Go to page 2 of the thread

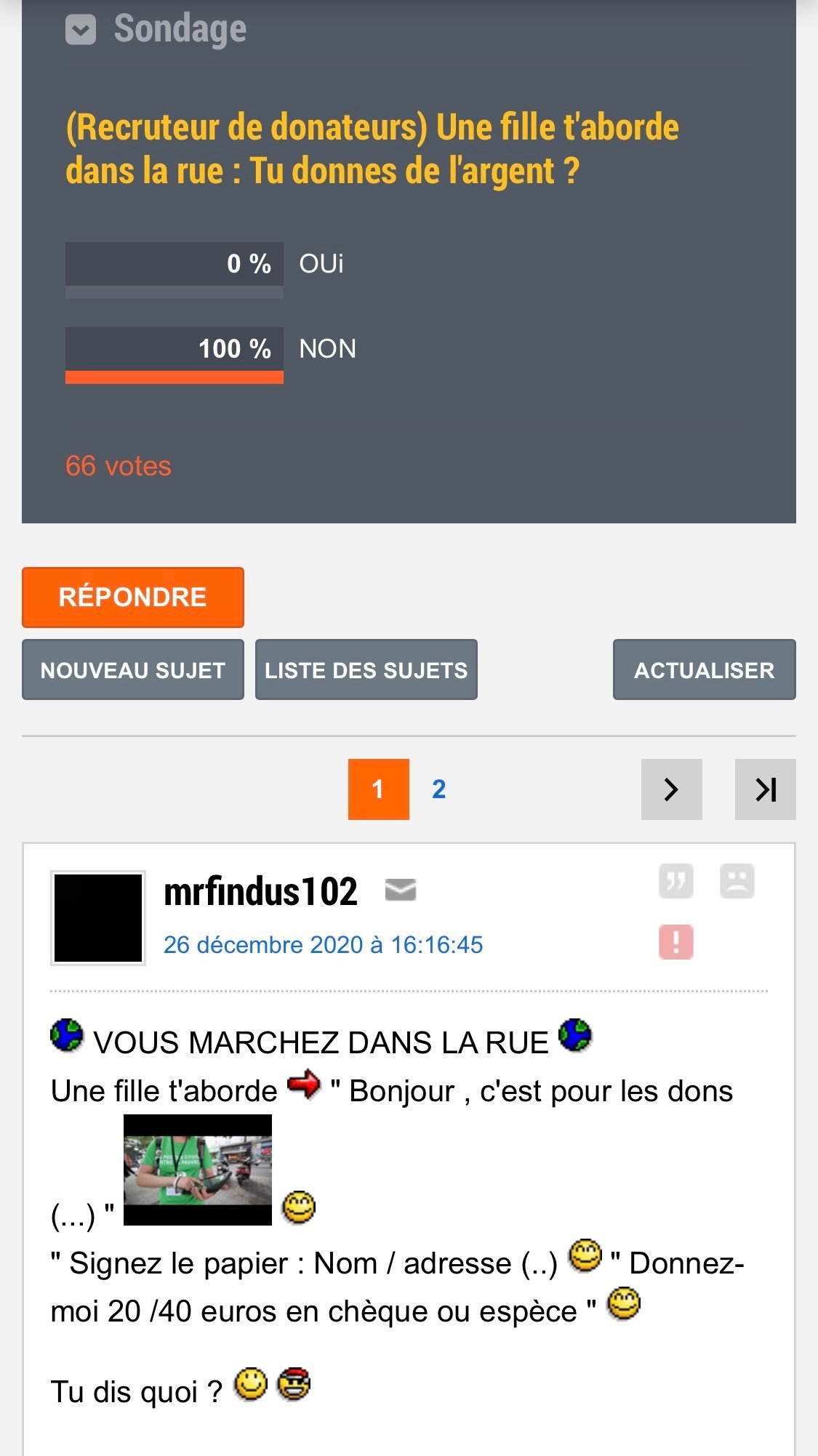tap(438, 789)
